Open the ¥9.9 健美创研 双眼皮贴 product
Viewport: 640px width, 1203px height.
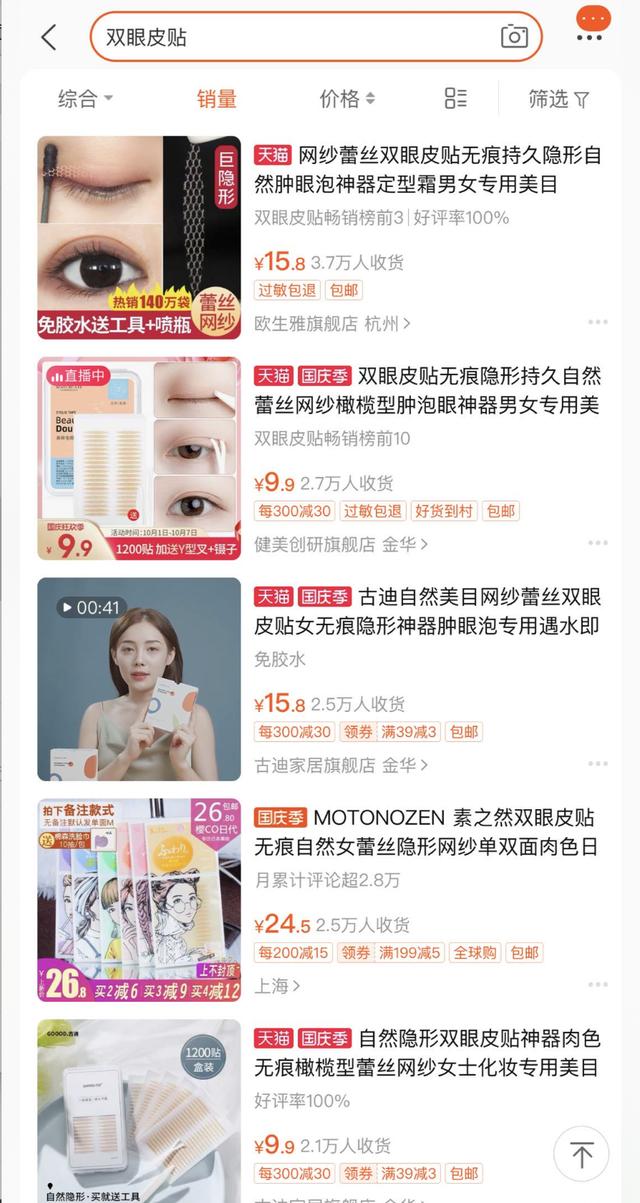point(427,391)
